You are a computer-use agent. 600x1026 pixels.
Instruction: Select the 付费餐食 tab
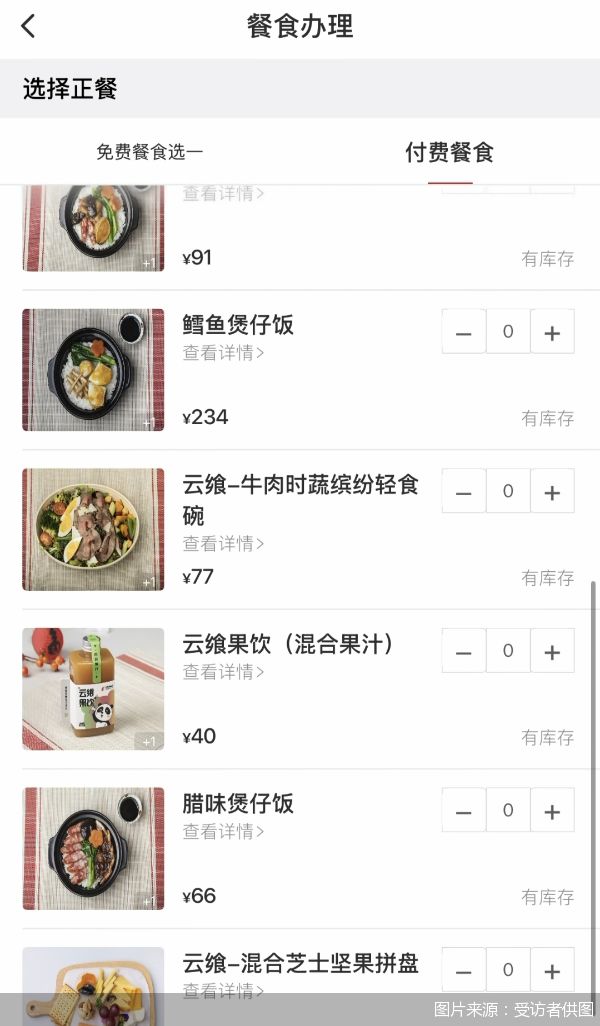click(449, 152)
